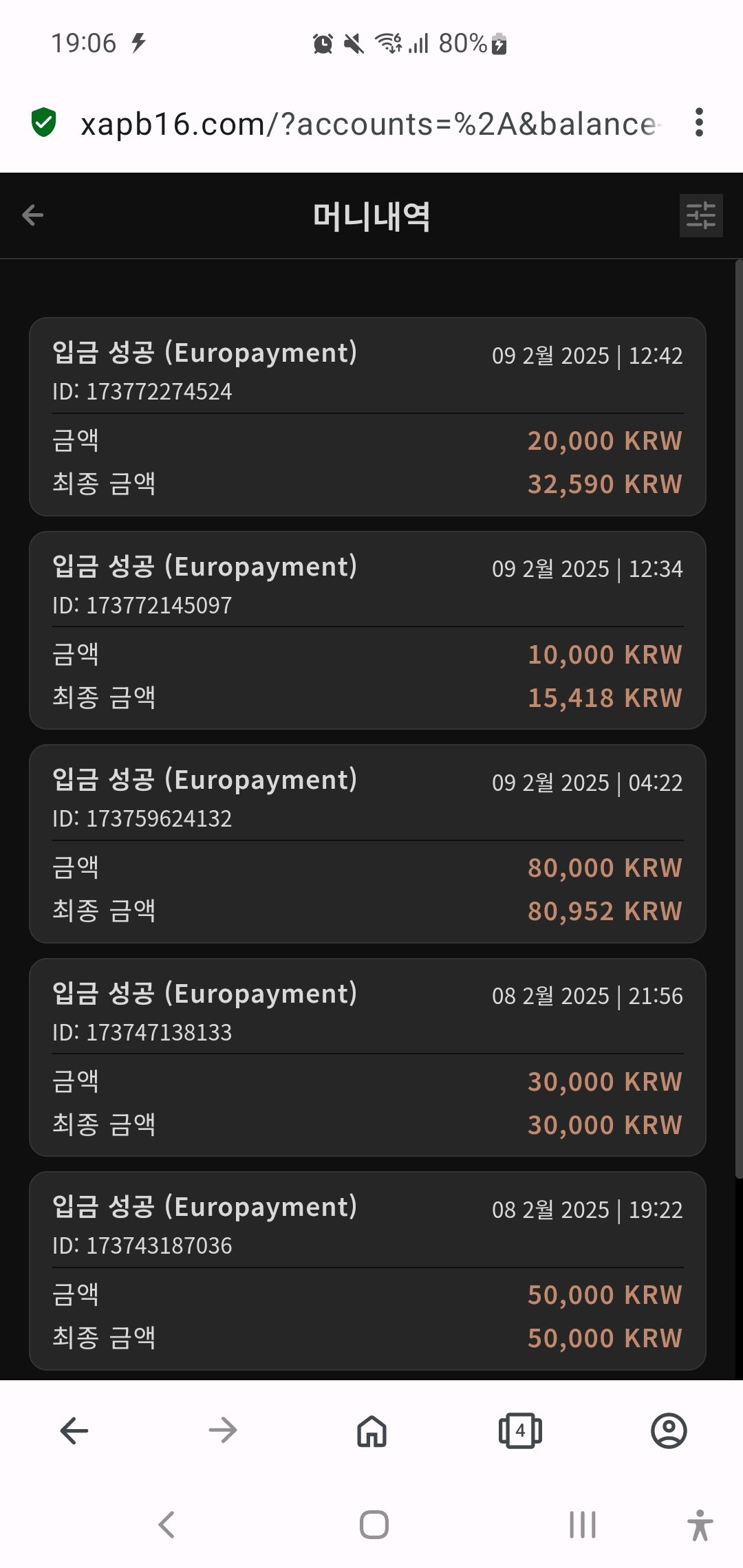Go to the browser home page
Image resolution: width=743 pixels, height=1568 pixels.
click(x=371, y=1431)
